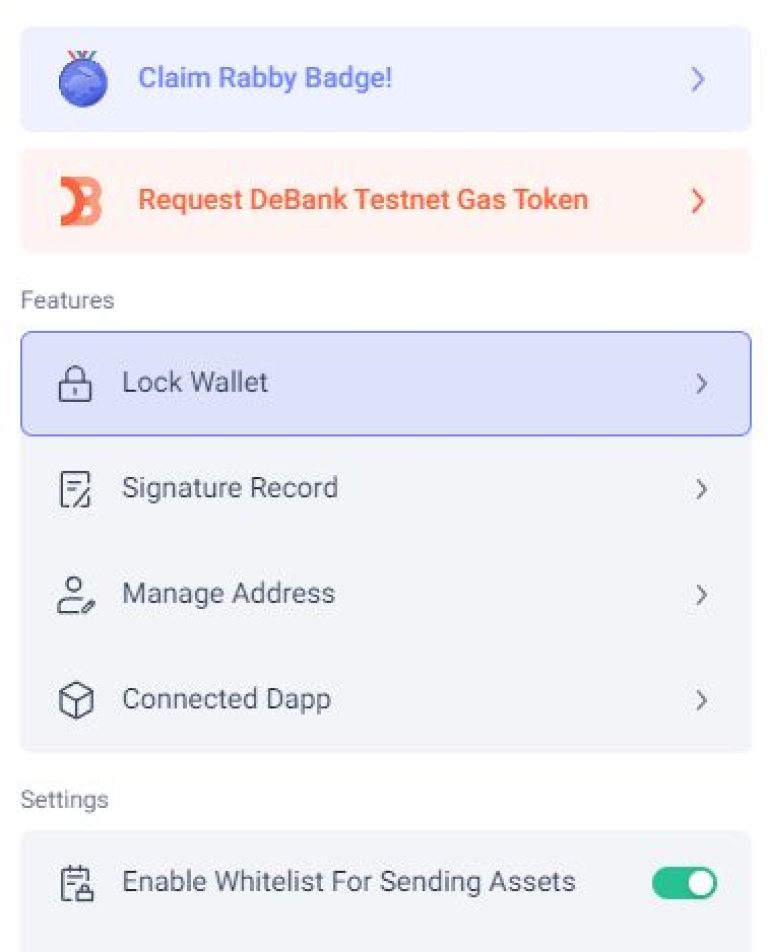Click the highlighted Lock Wallet row
This screenshot has width=768, height=952.
(384, 383)
